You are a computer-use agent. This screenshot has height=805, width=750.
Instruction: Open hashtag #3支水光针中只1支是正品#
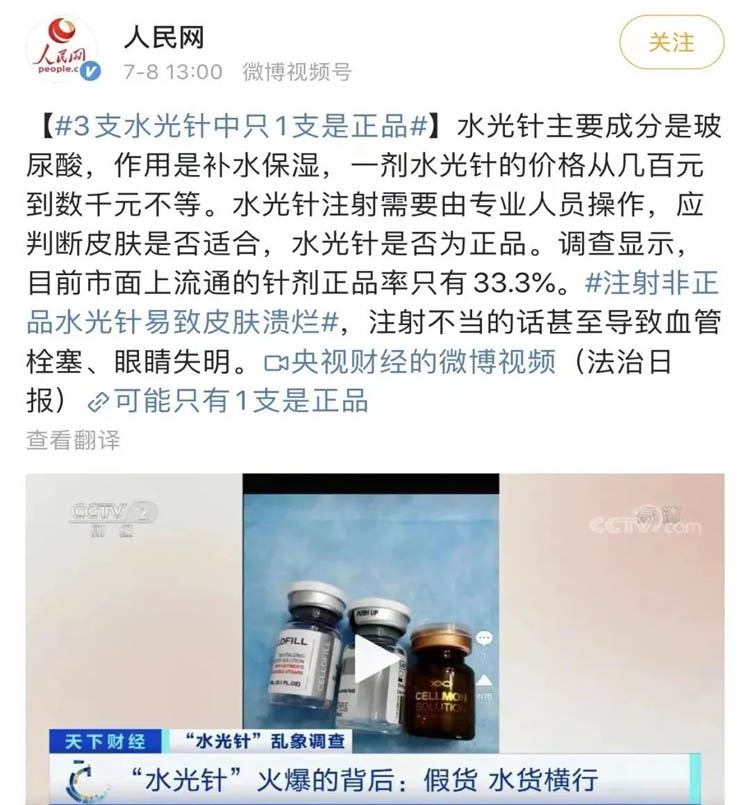239,127
